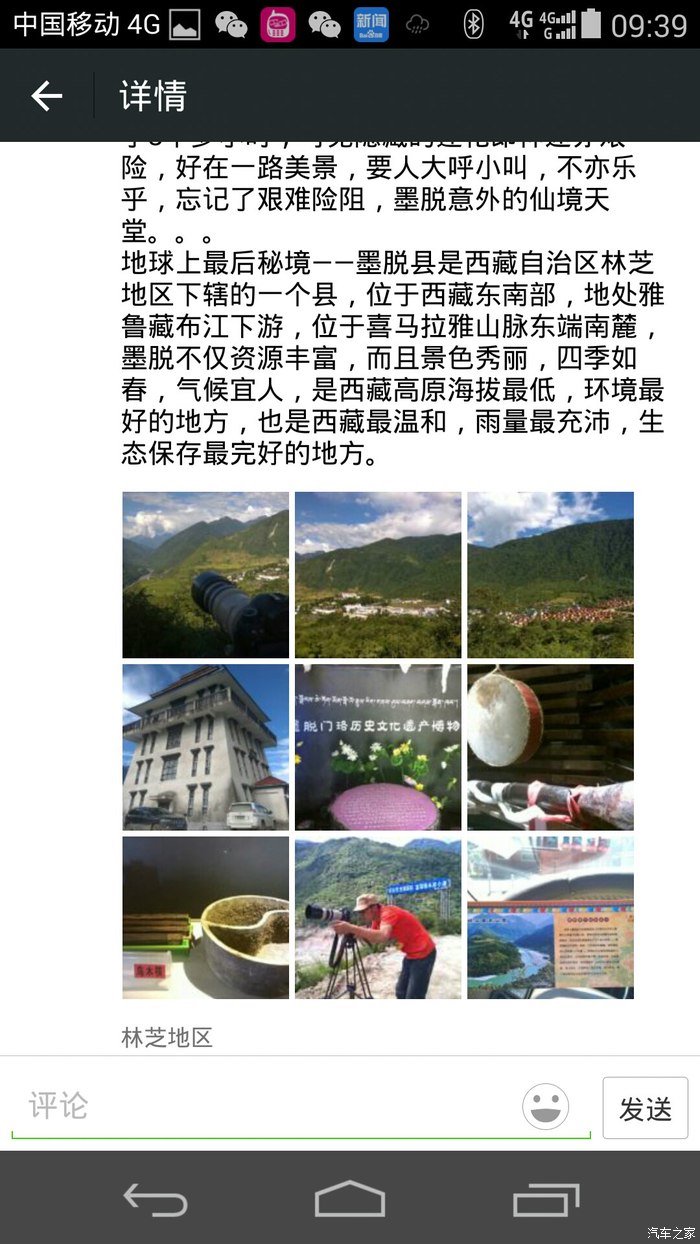700x1244 pixels.
Task: Open the emoji picker
Action: click(546, 1107)
